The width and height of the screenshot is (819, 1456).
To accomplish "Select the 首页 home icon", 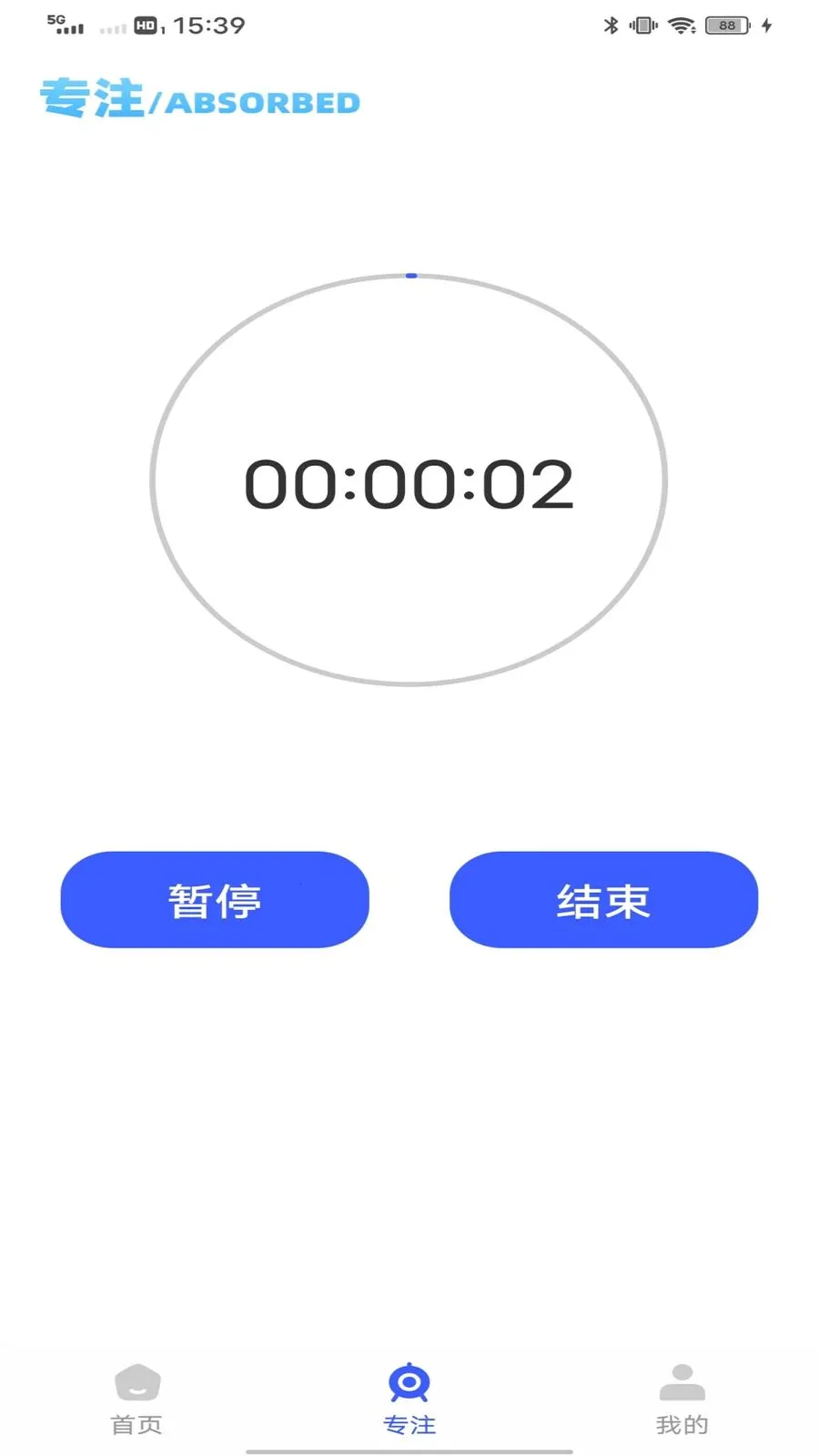I will [x=136, y=1381].
